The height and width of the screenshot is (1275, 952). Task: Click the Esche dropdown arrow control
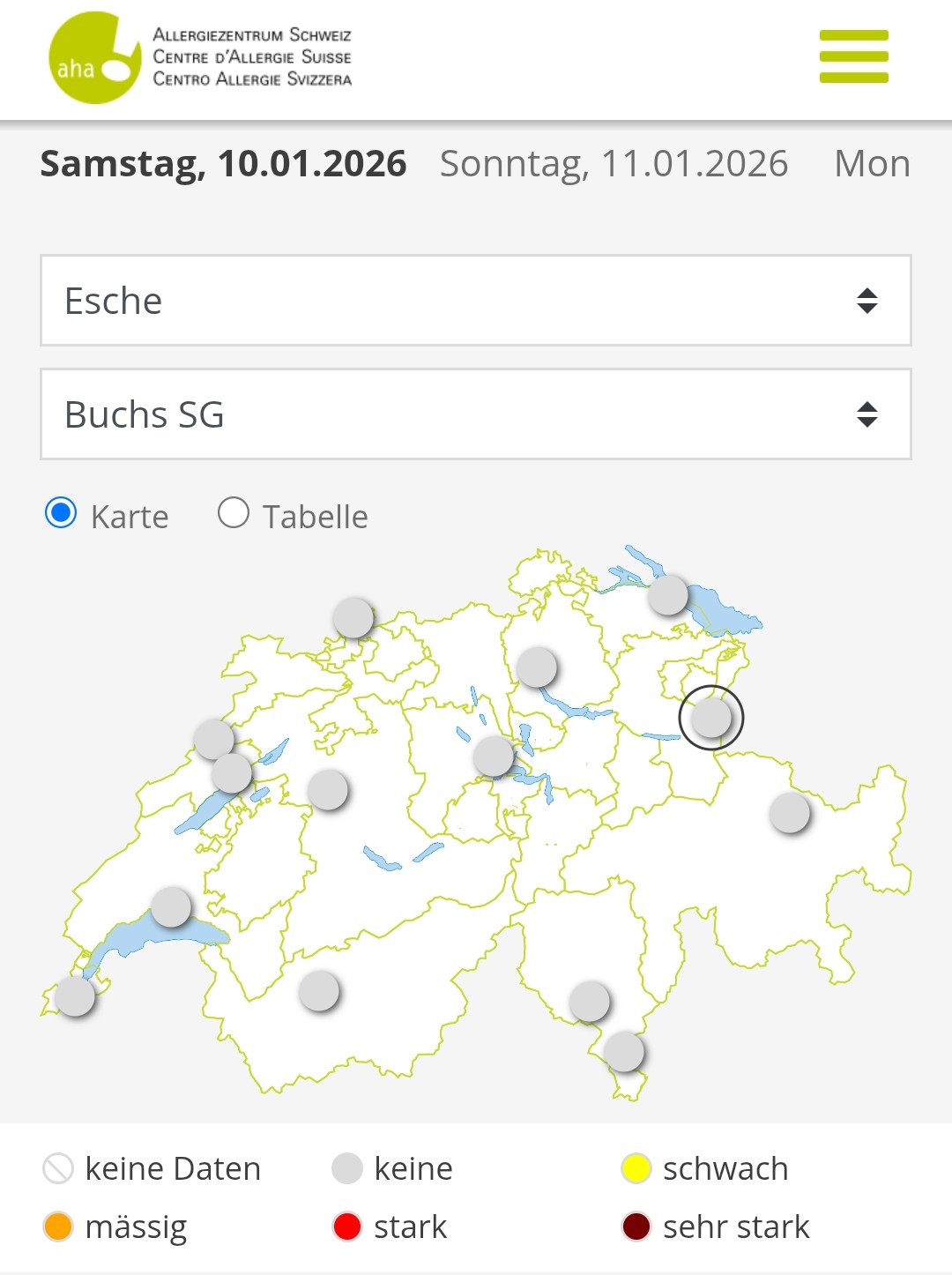pyautogui.click(x=867, y=301)
